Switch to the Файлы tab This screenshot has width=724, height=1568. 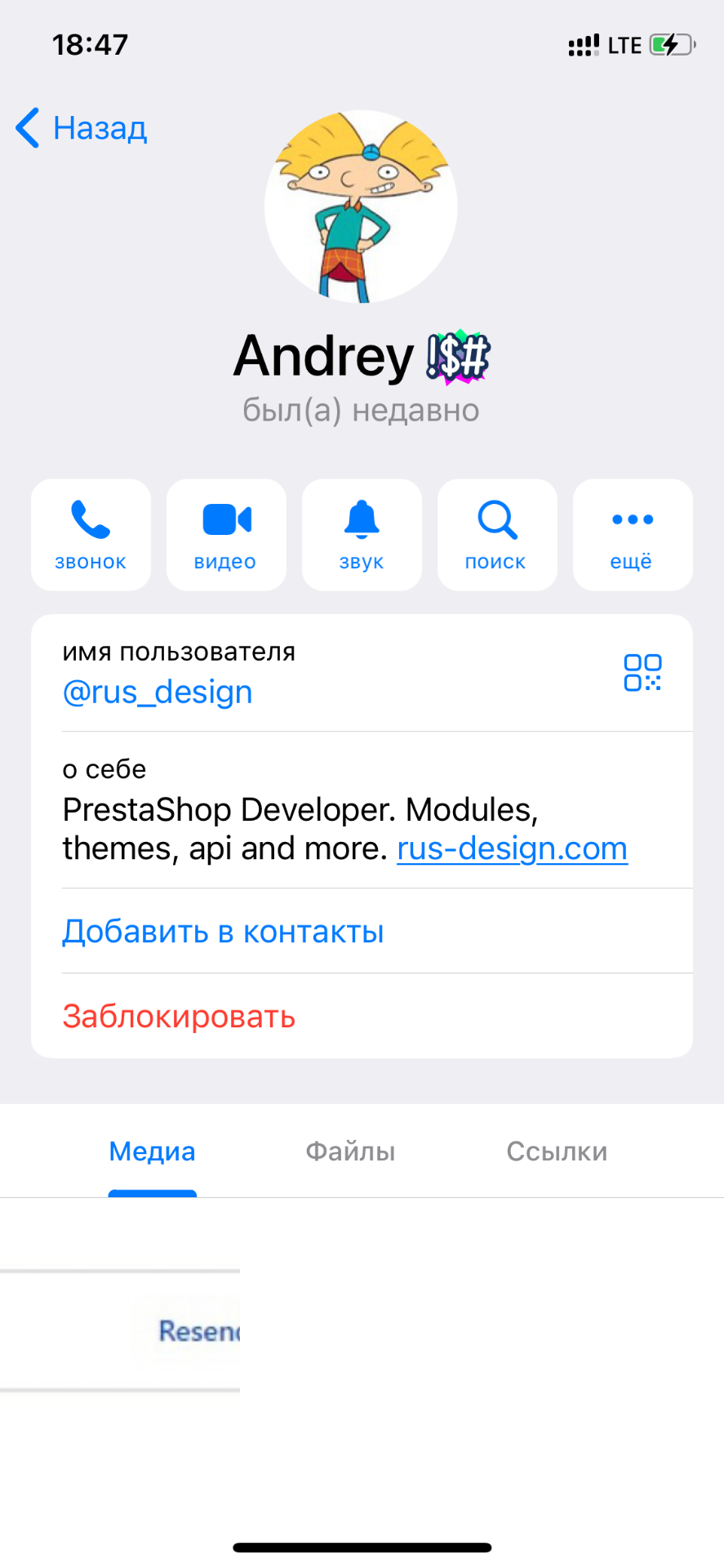(x=350, y=1151)
